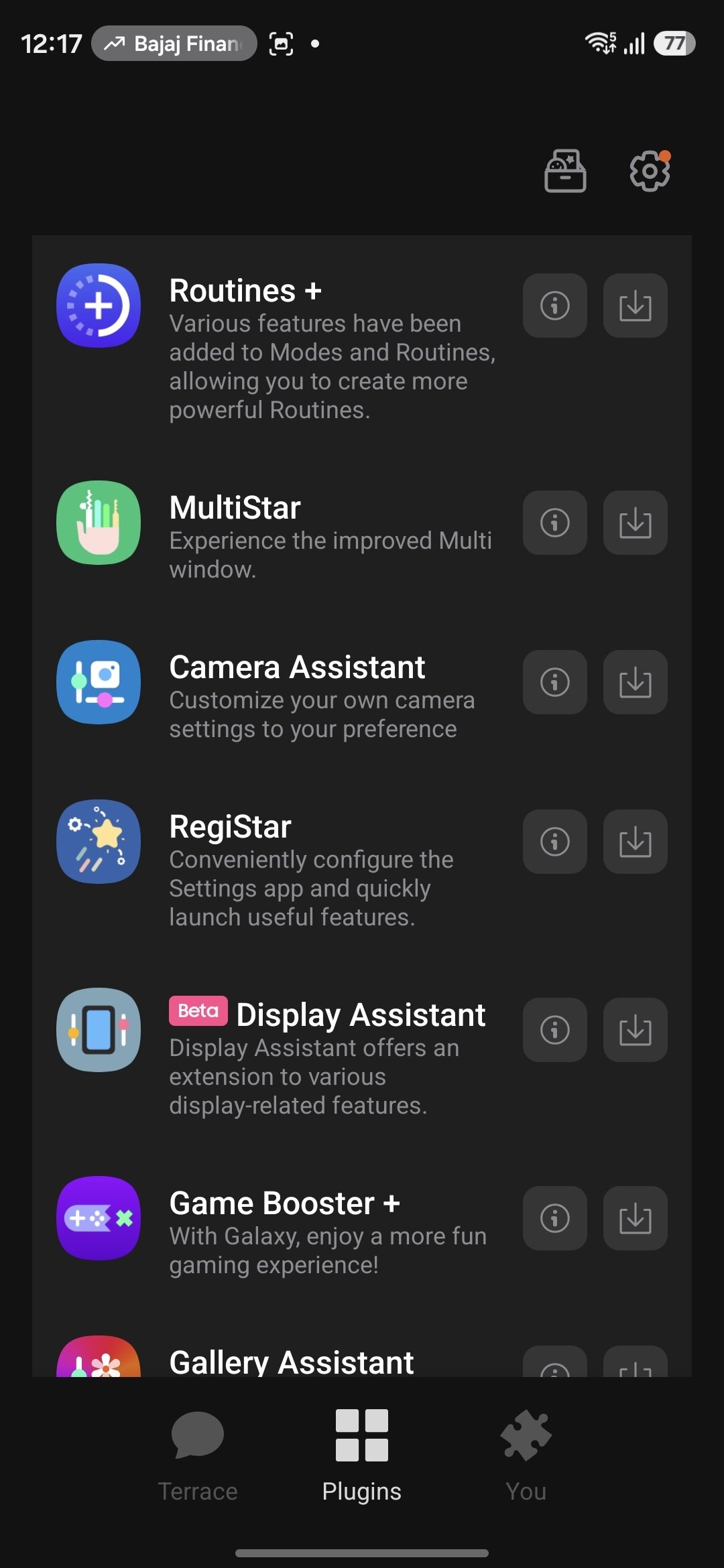Download the Display Assistant plugin
Screen dimensions: 724x1568
coord(634,1031)
